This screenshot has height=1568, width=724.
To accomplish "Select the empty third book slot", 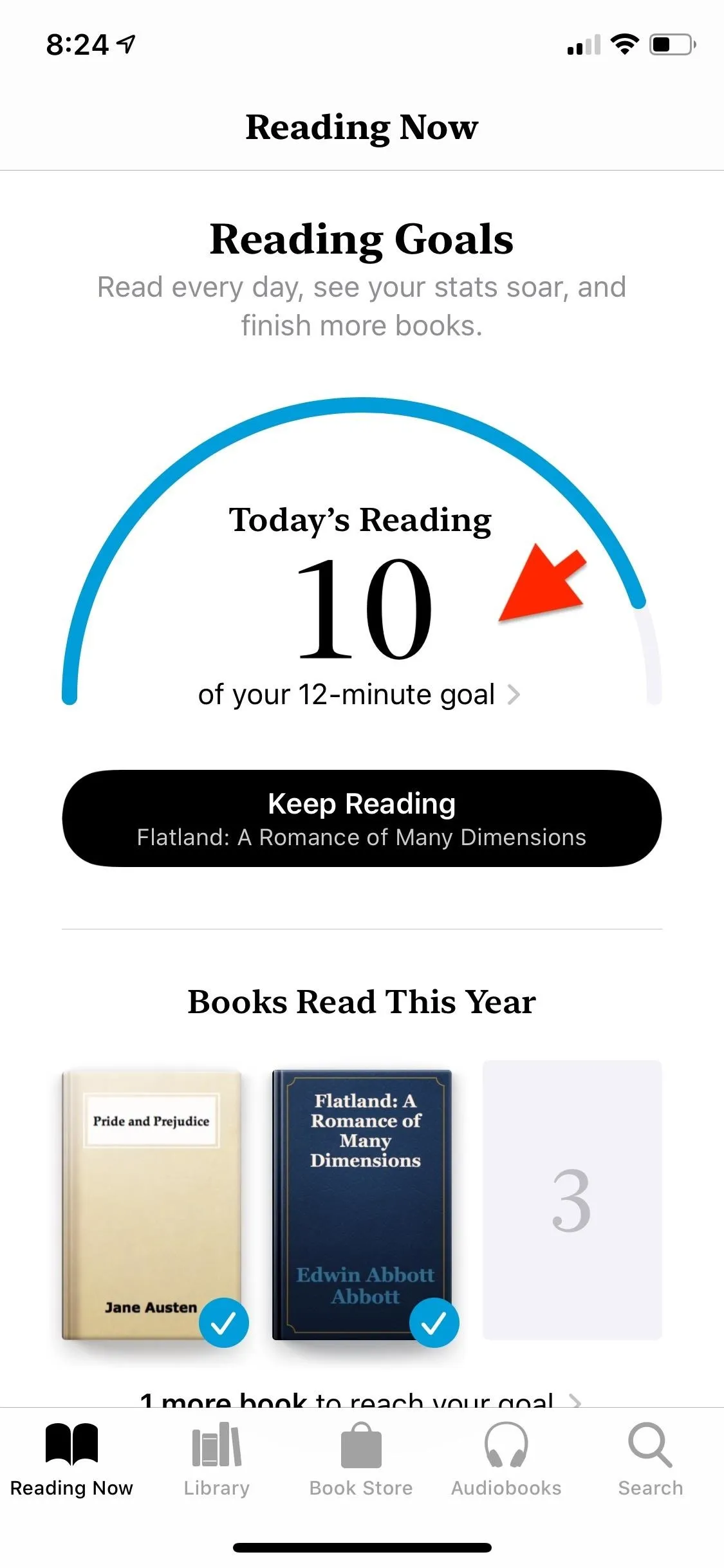I will click(x=572, y=1200).
